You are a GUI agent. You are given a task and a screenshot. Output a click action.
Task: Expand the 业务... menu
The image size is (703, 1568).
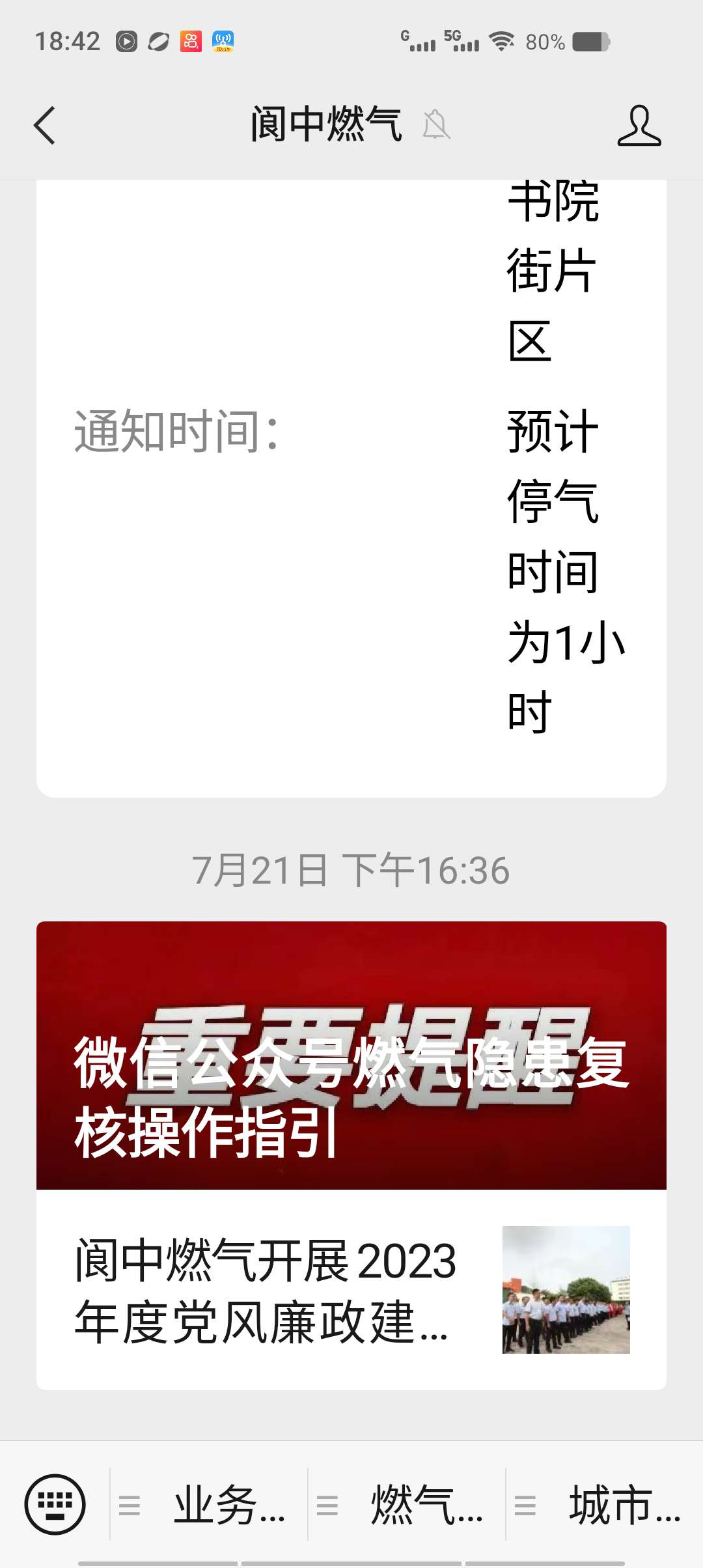click(x=210, y=1504)
